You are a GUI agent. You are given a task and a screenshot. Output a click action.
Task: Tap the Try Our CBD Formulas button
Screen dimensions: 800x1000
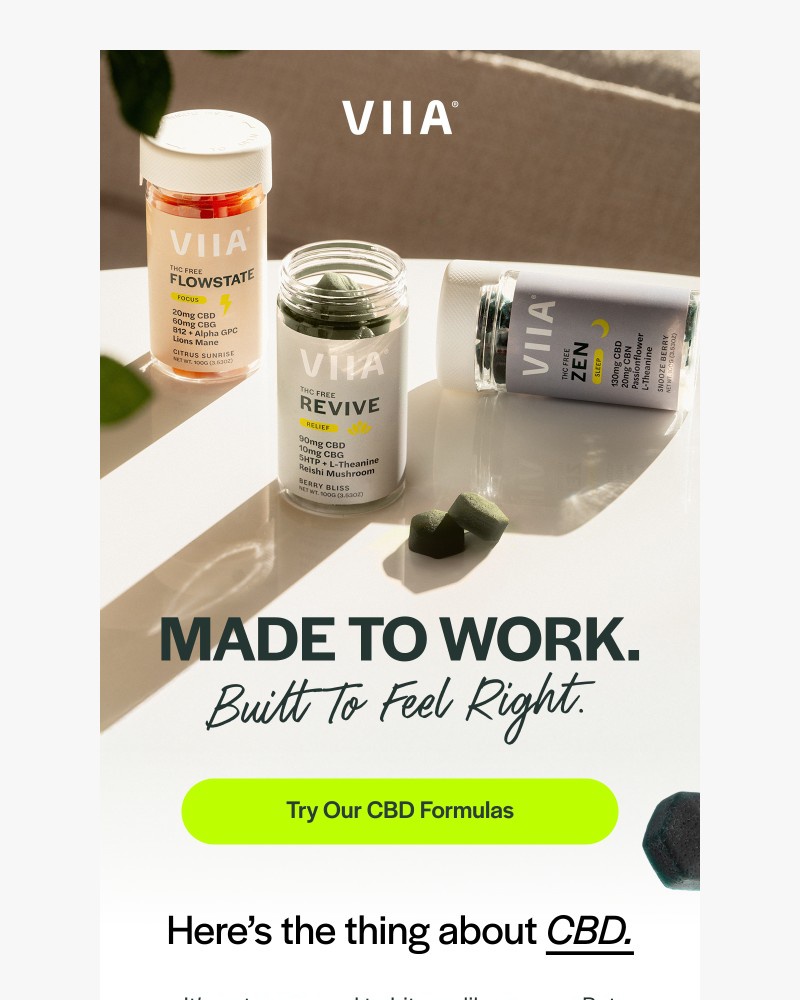[x=399, y=811]
